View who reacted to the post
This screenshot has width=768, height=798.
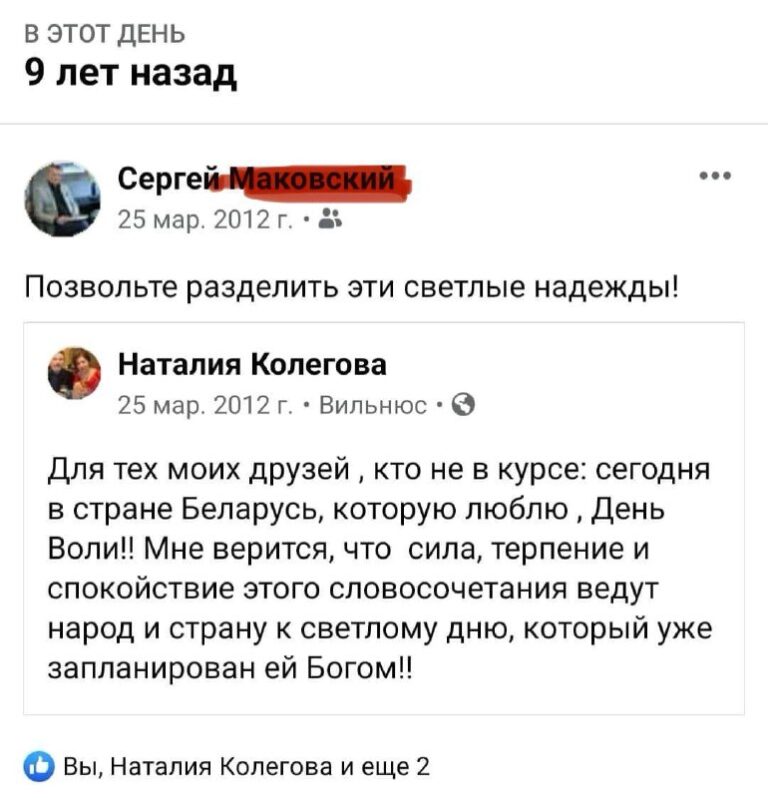click(231, 767)
